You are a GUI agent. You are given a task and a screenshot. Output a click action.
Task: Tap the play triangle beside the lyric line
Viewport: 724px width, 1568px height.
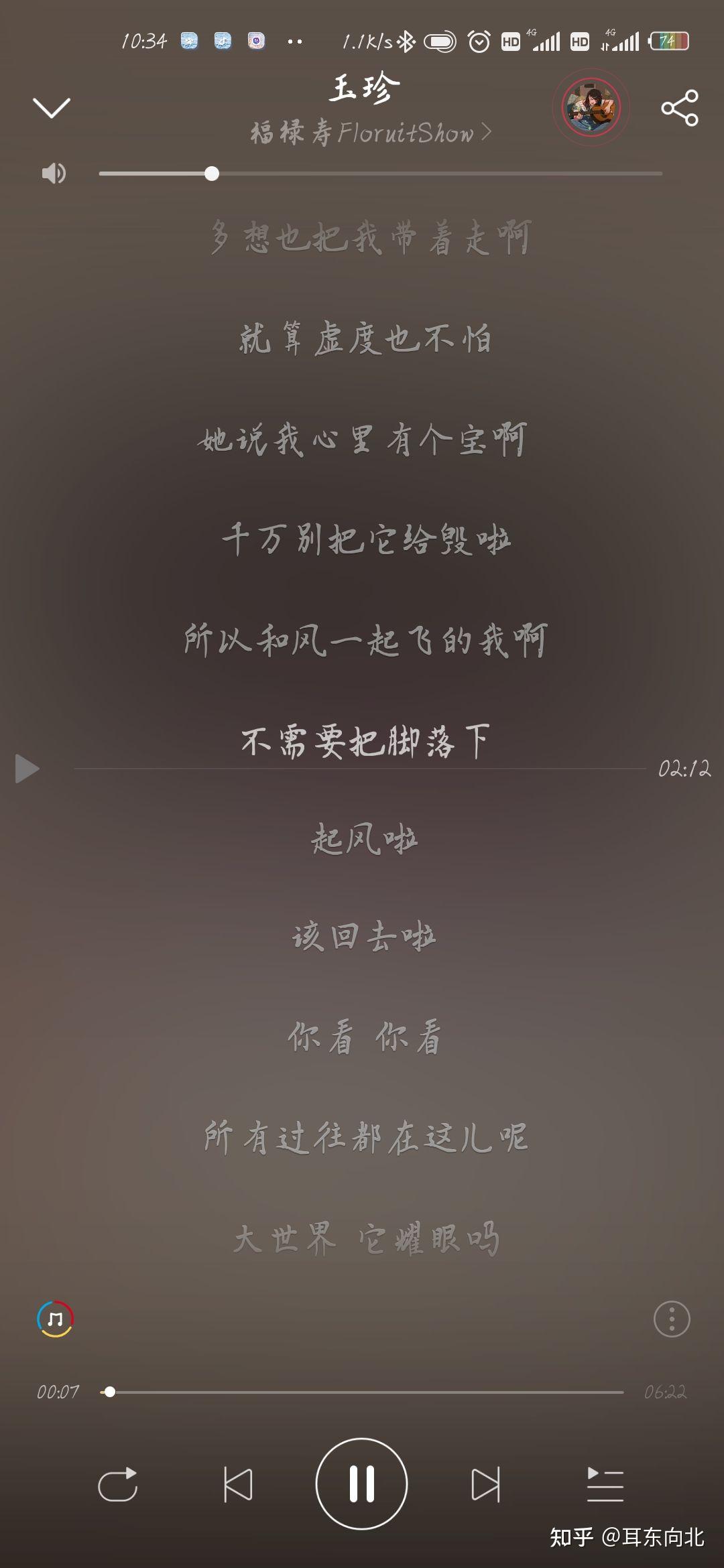tap(27, 768)
